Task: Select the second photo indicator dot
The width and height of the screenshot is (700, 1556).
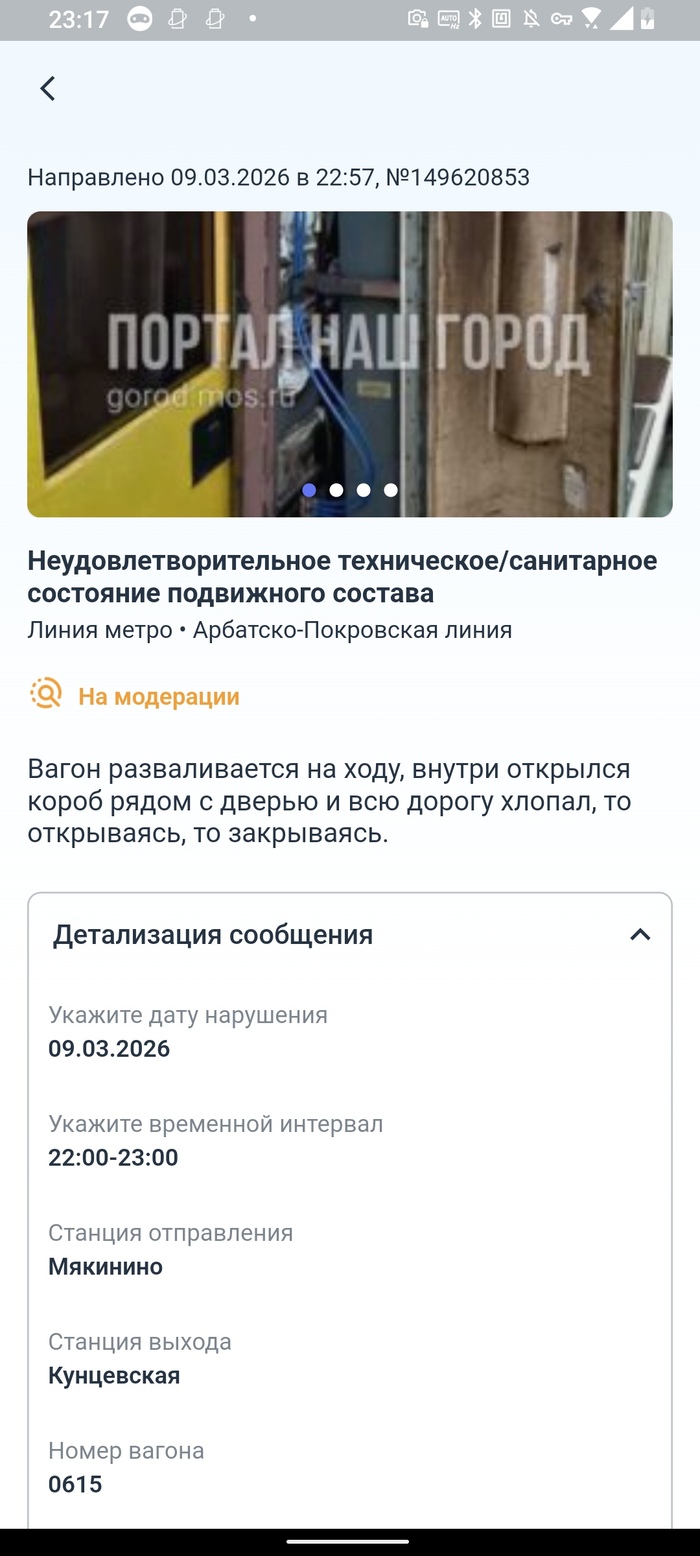Action: click(336, 490)
